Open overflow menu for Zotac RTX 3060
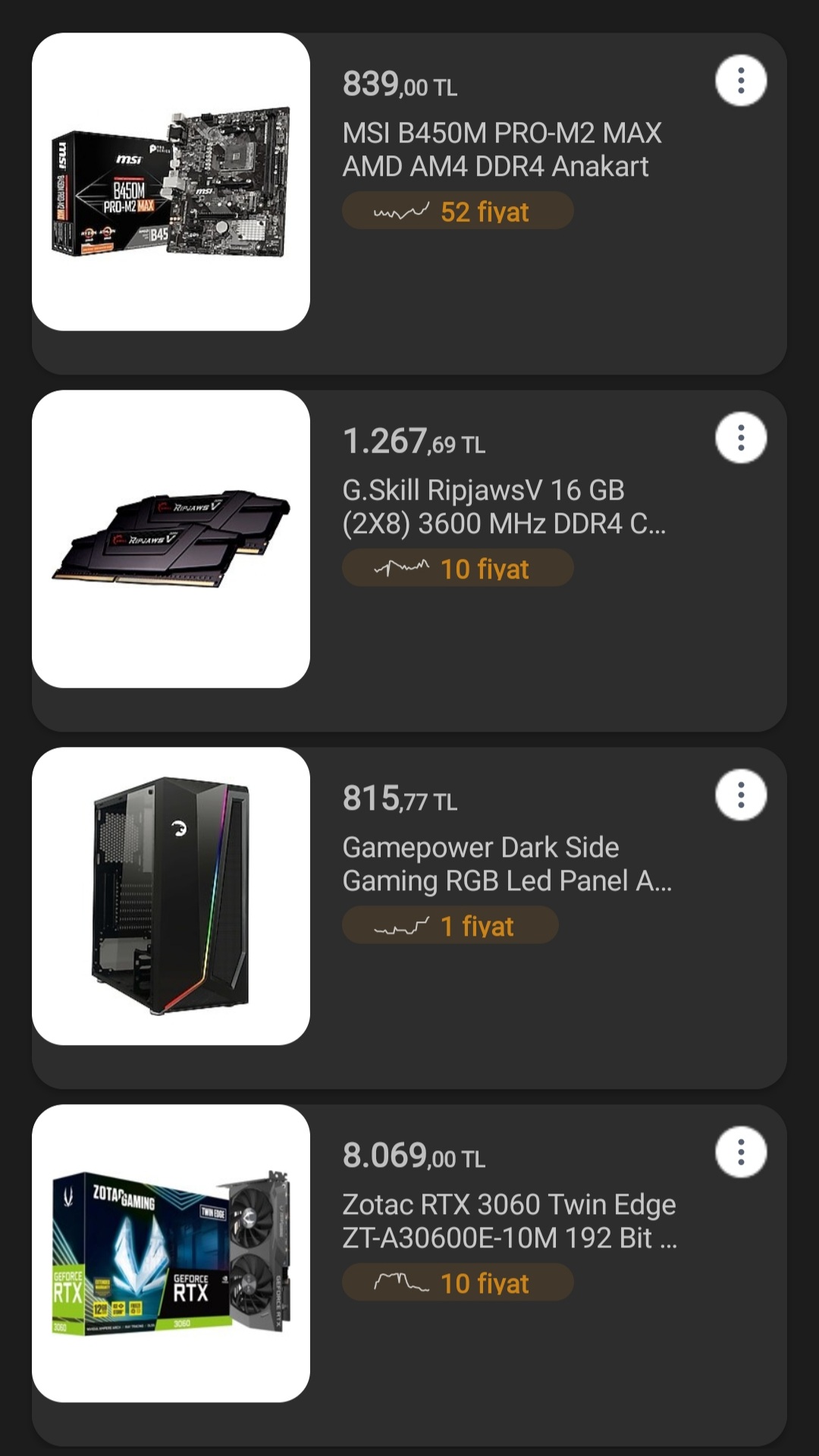This screenshot has width=819, height=1456. (x=741, y=1152)
